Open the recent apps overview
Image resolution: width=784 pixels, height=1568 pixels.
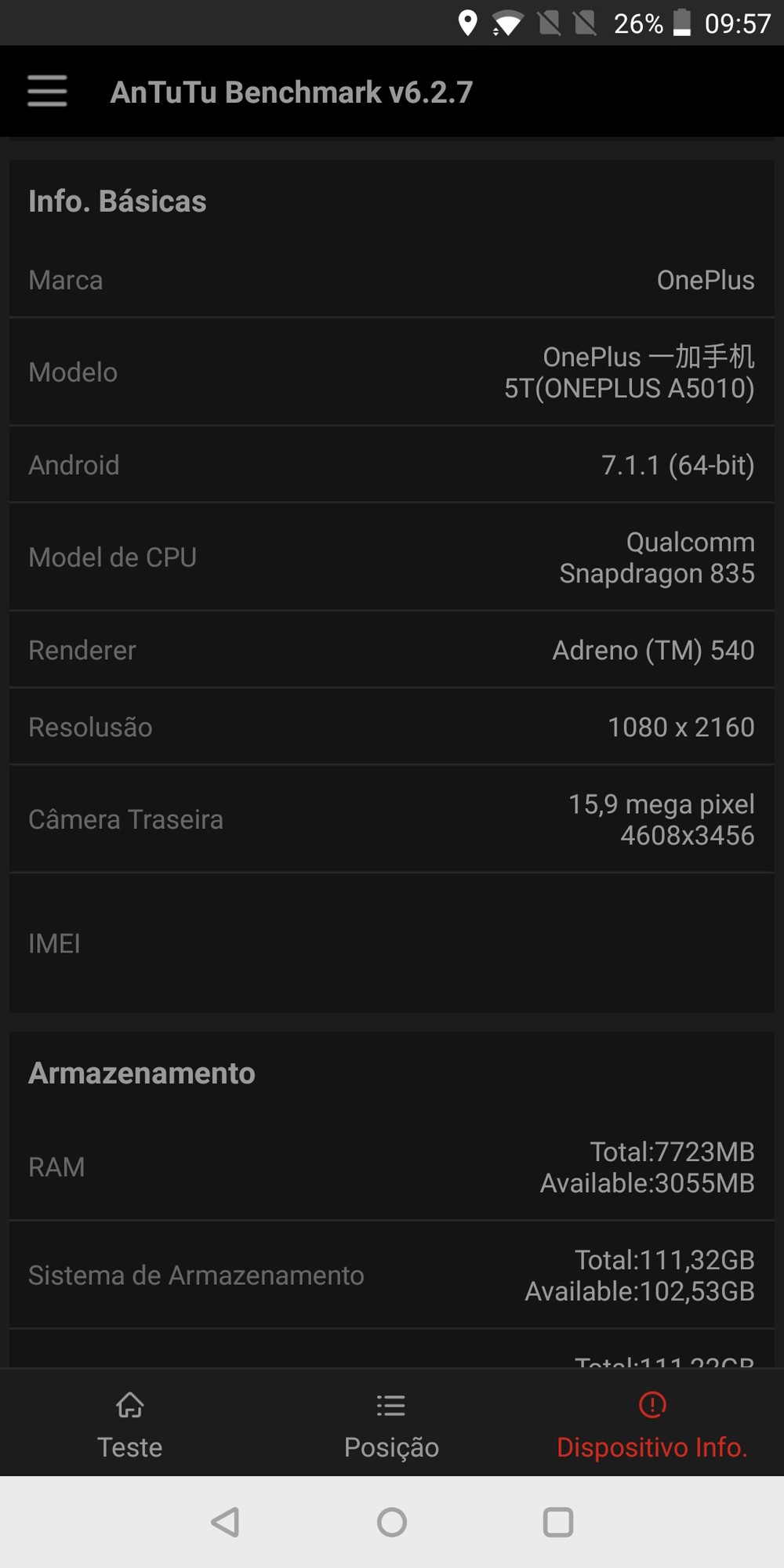[558, 1523]
